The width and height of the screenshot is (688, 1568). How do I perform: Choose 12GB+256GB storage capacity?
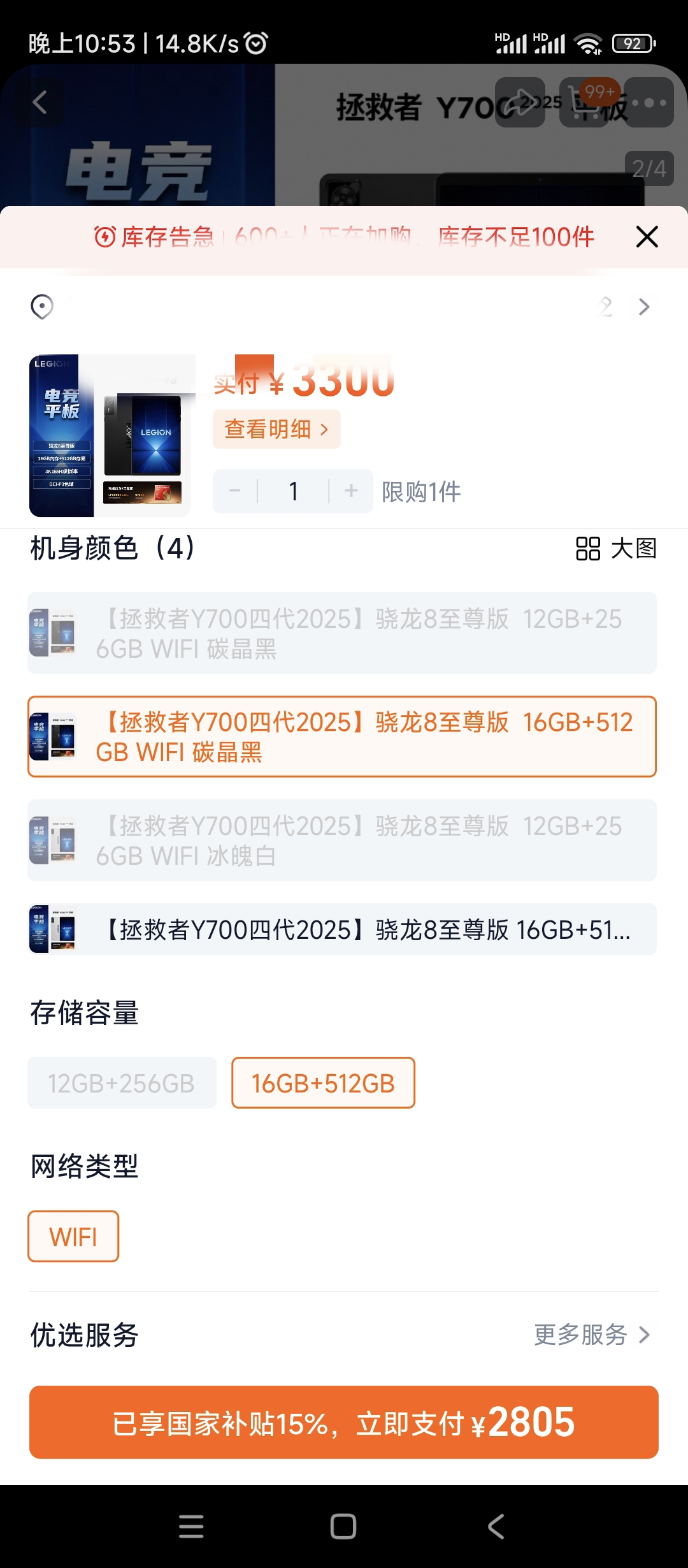122,1083
